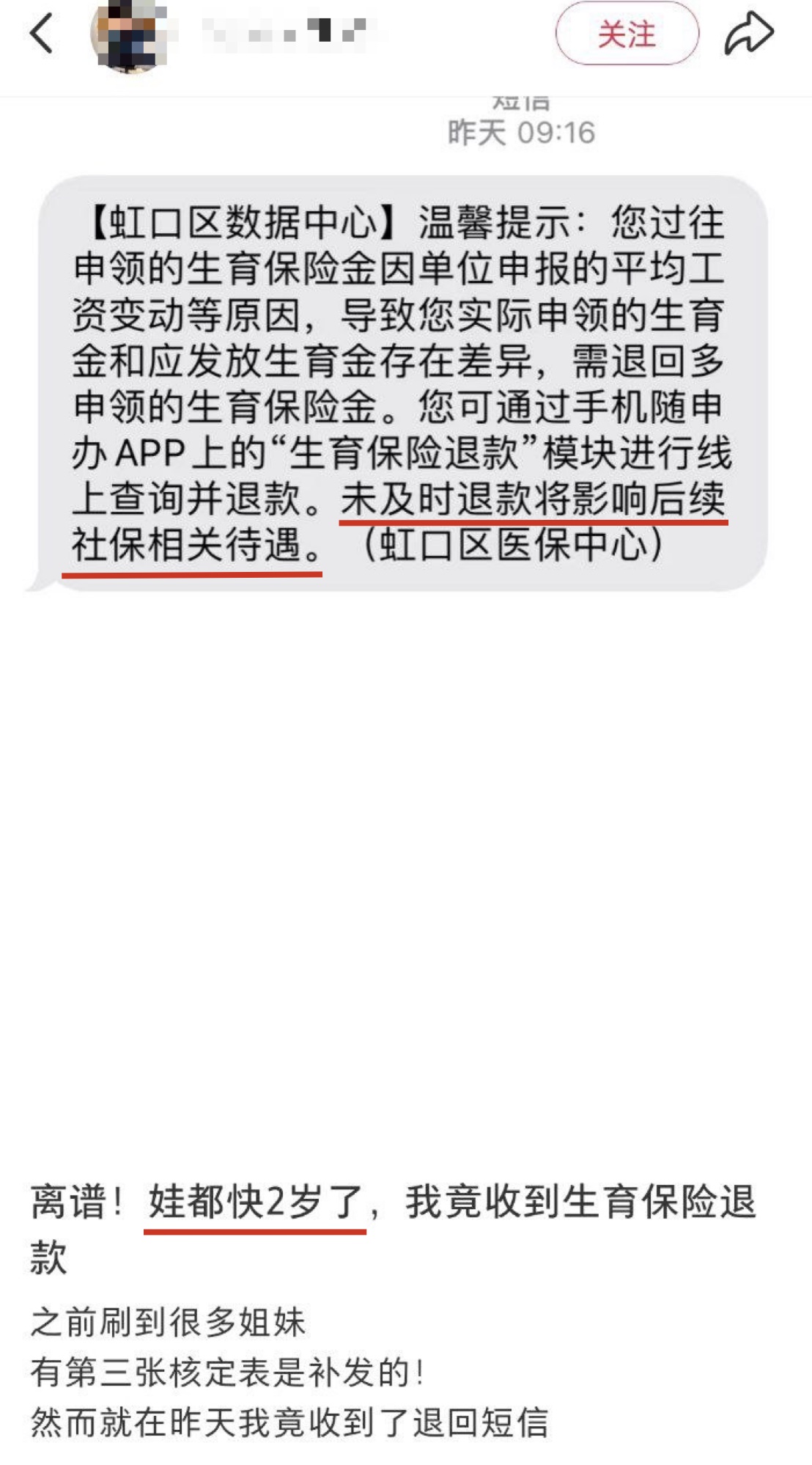Go back using the top-left arrow

click(42, 34)
